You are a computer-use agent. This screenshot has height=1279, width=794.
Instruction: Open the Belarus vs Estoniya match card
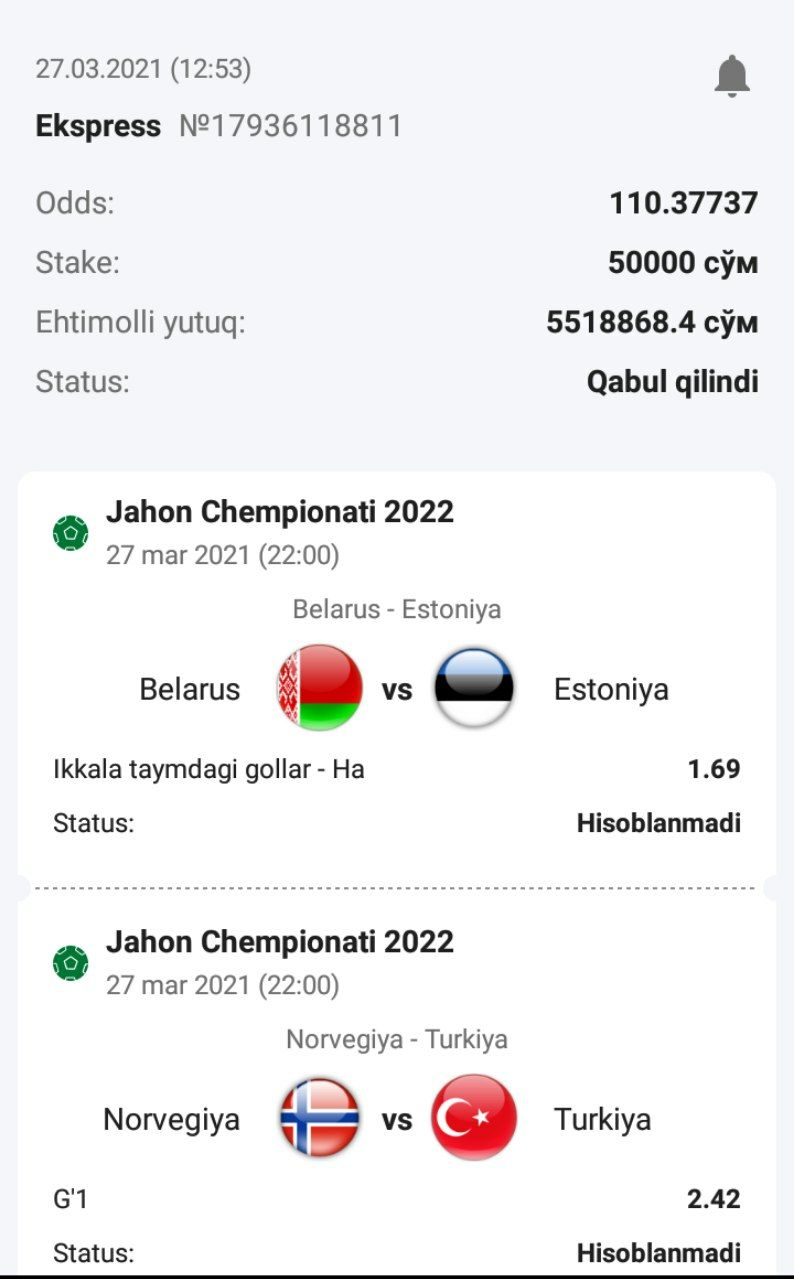(396, 688)
